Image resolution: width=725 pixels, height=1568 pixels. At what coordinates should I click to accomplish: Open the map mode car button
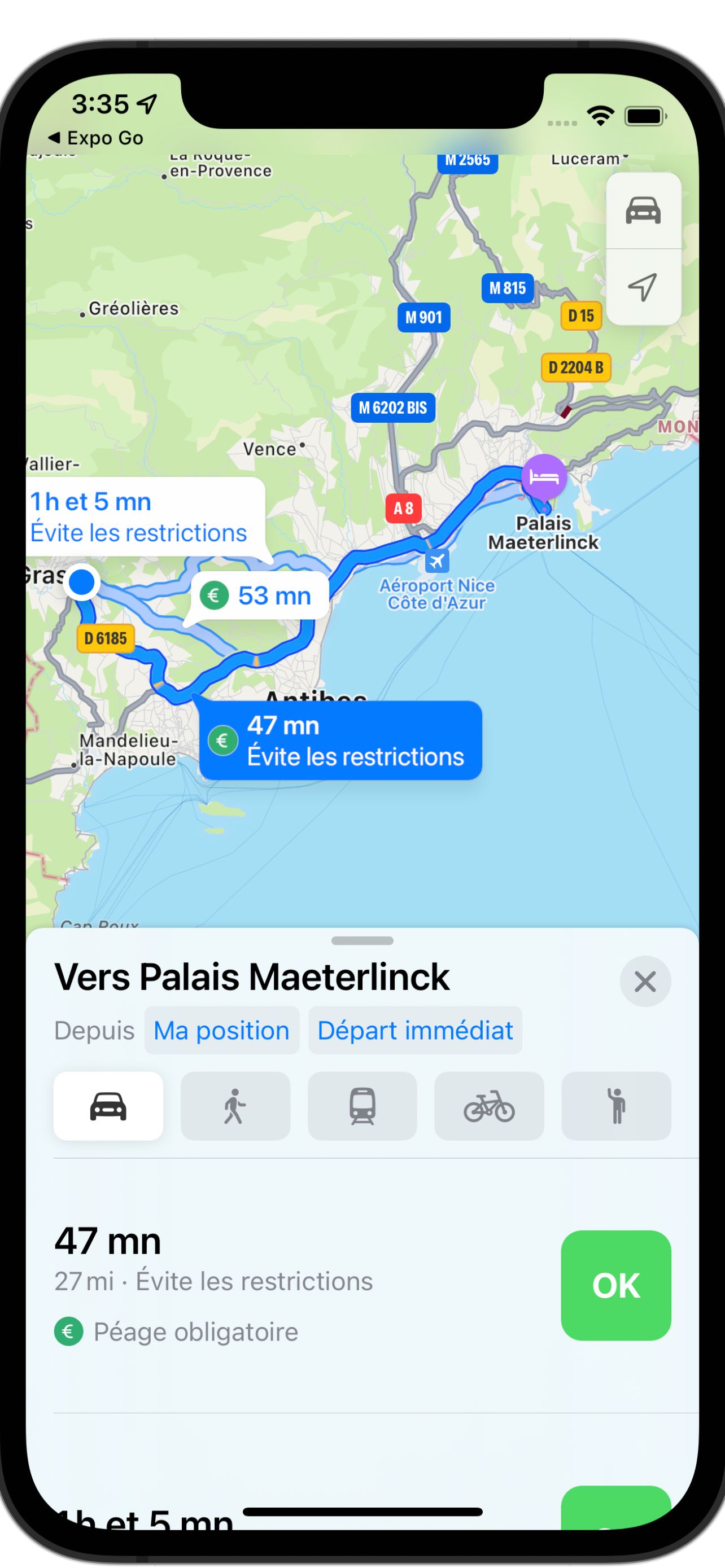click(643, 211)
